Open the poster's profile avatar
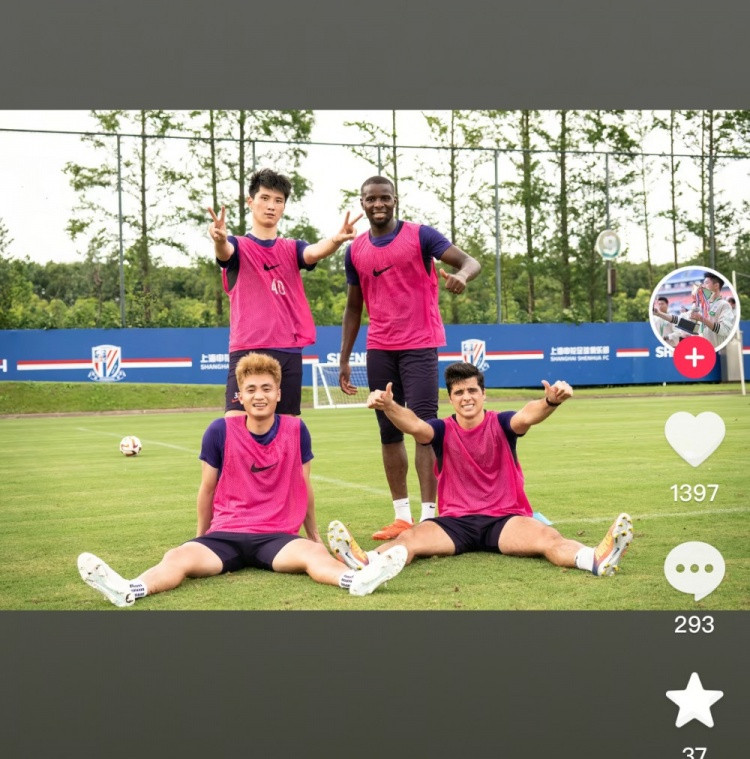This screenshot has width=750, height=759. click(694, 307)
